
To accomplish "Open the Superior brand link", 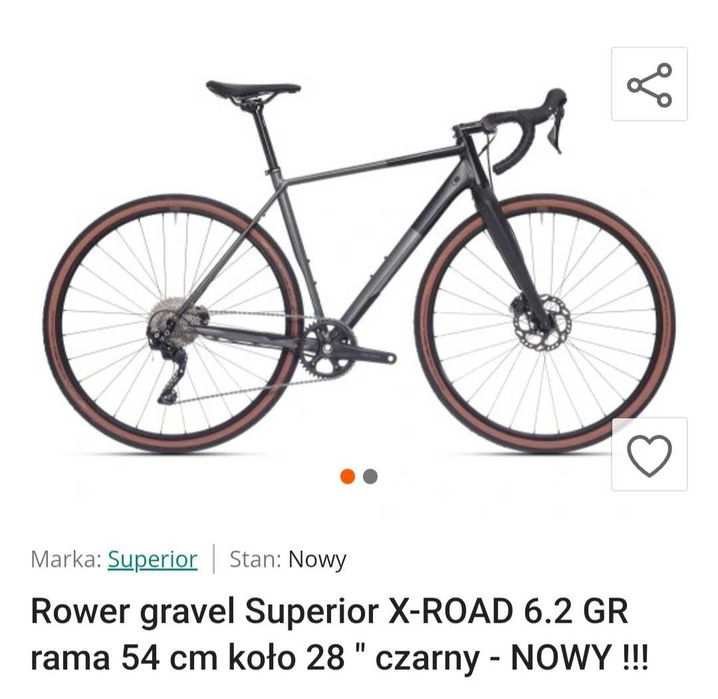I will 153,559.
